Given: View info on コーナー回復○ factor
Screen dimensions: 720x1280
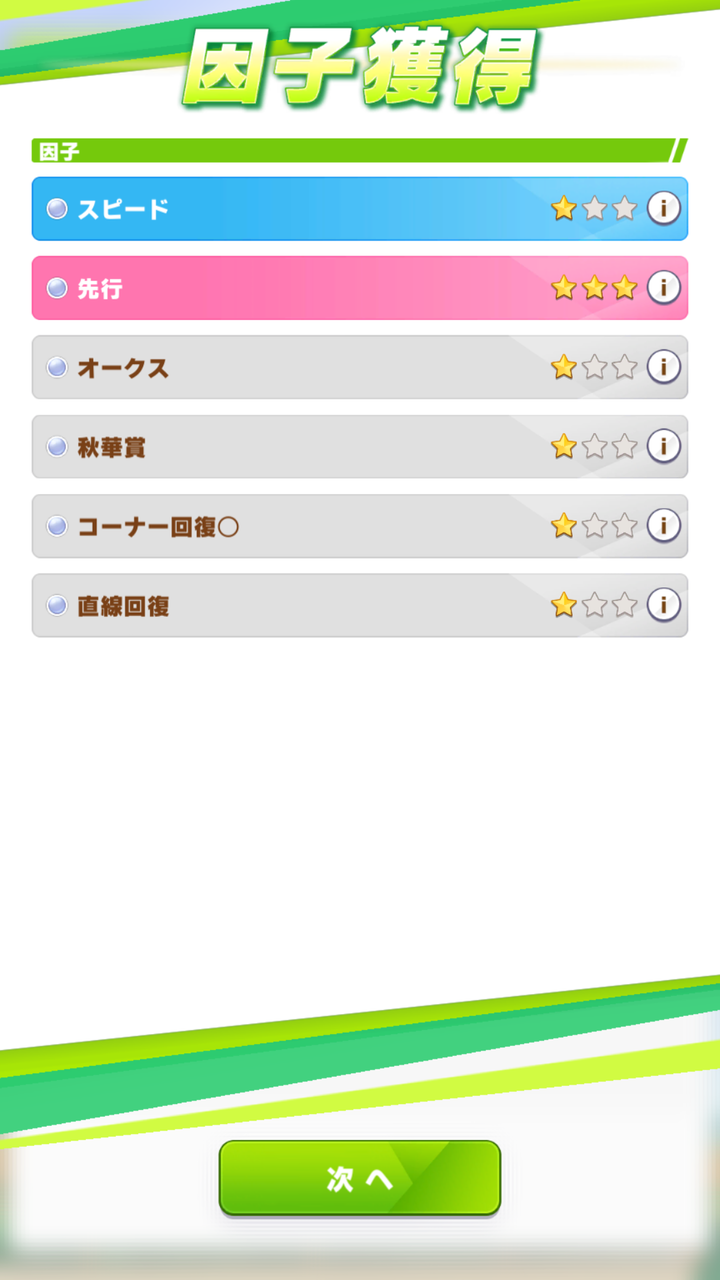Looking at the screenshot, I should click(663, 525).
